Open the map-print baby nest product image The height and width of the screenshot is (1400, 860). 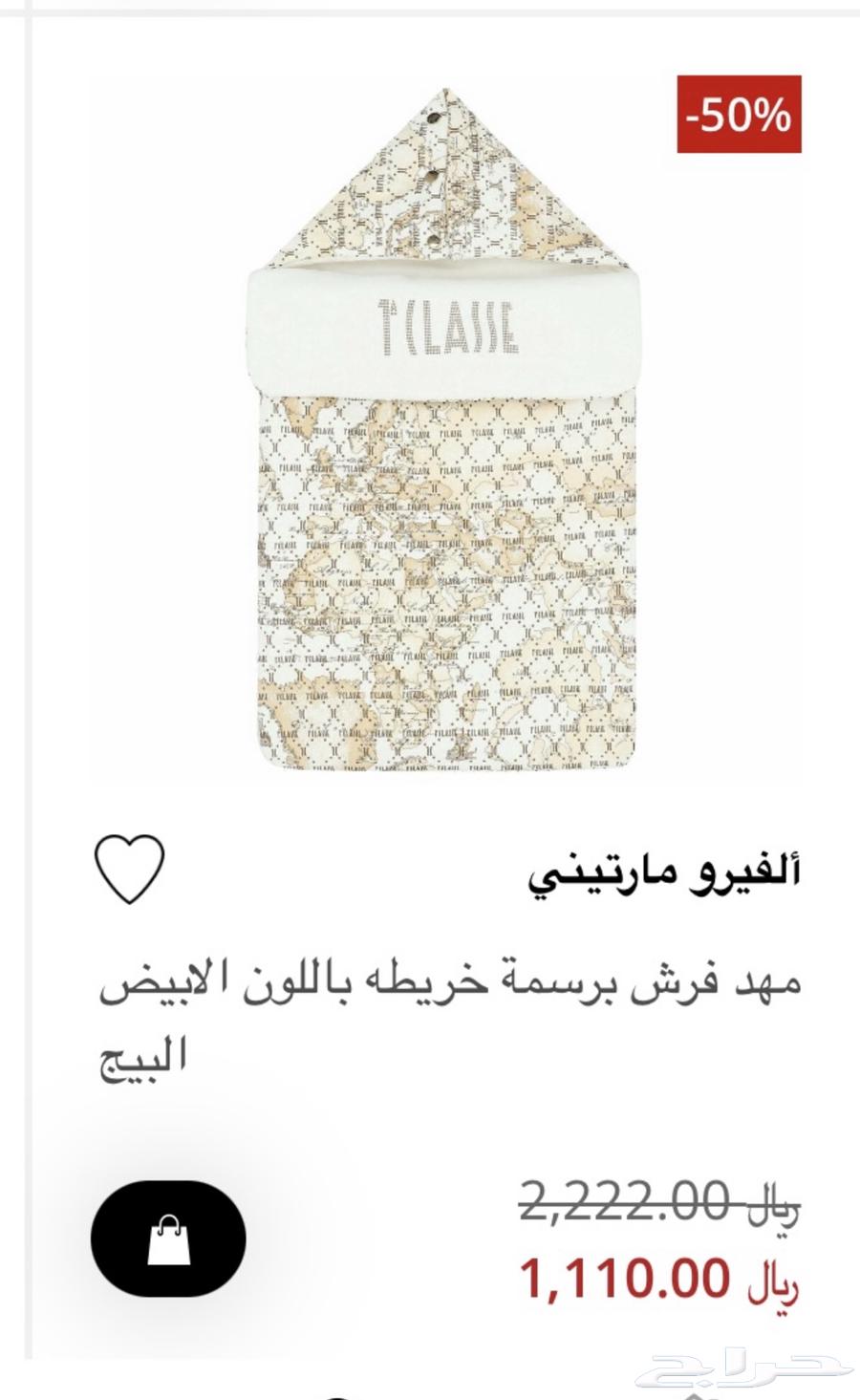[x=446, y=430]
